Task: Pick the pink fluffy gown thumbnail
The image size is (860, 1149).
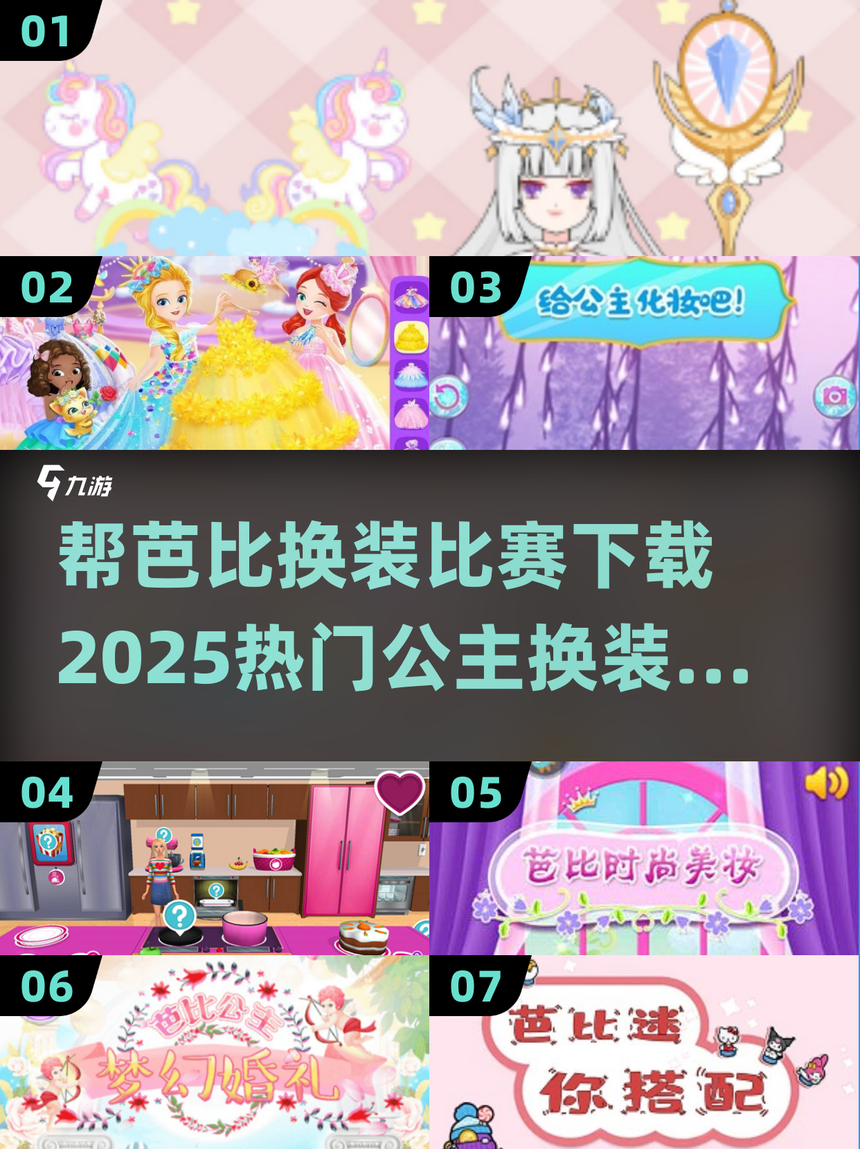Action: (411, 413)
